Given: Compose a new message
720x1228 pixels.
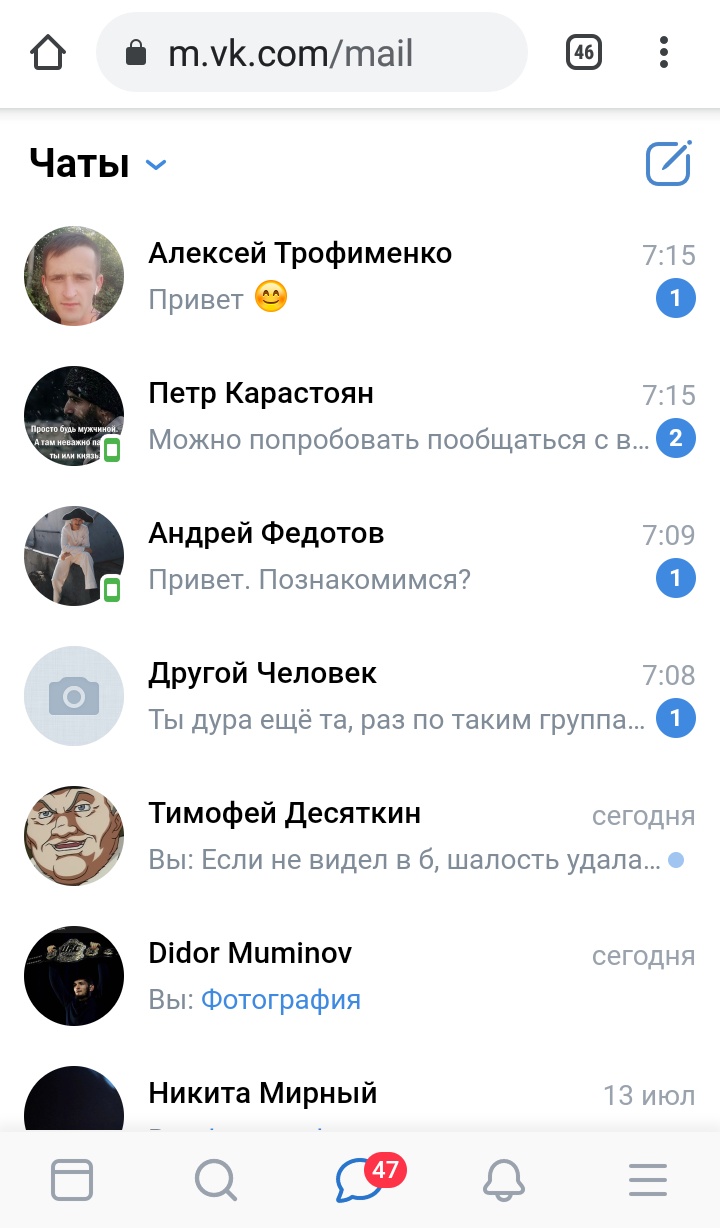Looking at the screenshot, I should coord(668,163).
